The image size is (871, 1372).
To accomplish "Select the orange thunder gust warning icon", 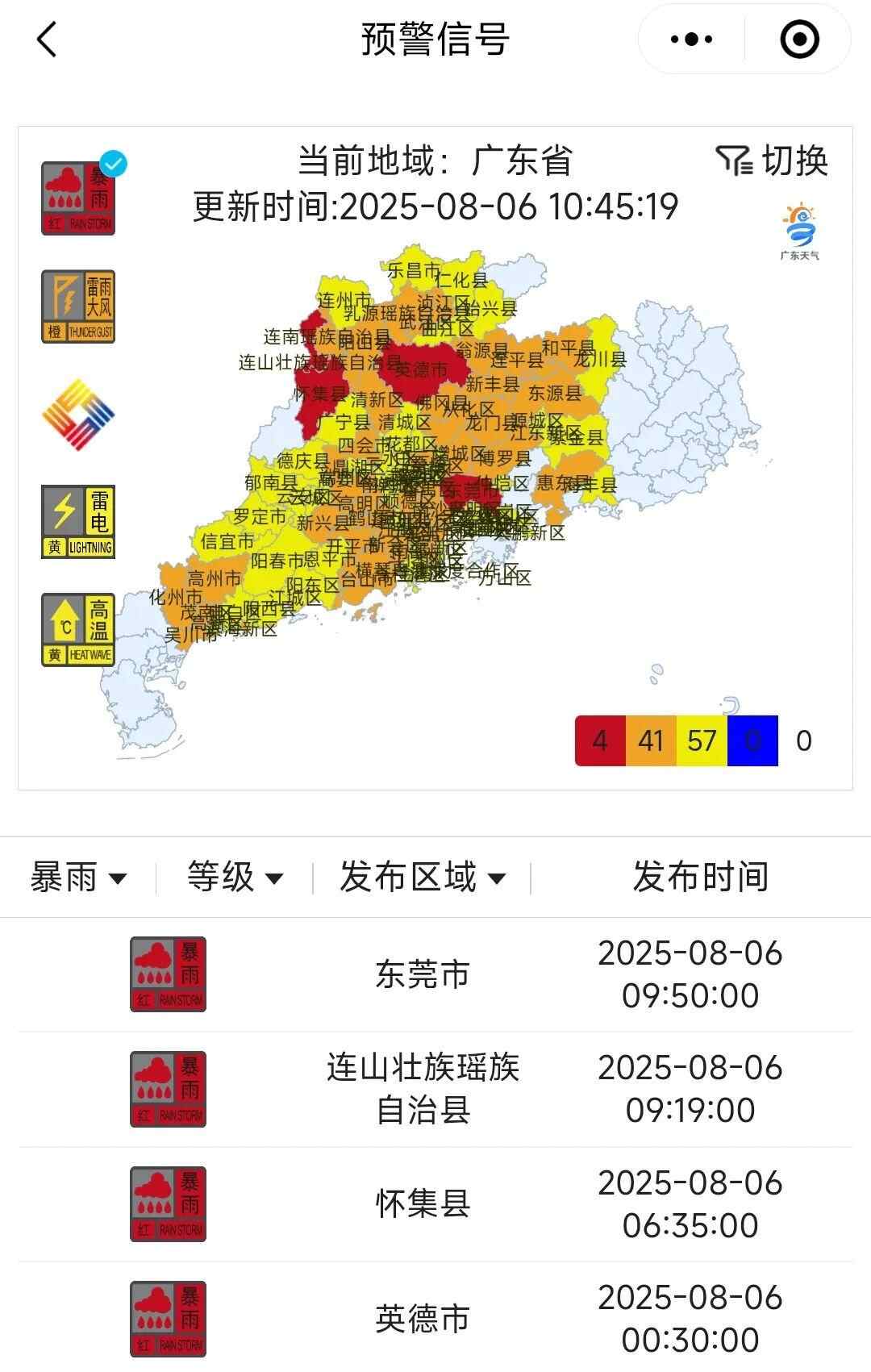I will tap(78, 307).
